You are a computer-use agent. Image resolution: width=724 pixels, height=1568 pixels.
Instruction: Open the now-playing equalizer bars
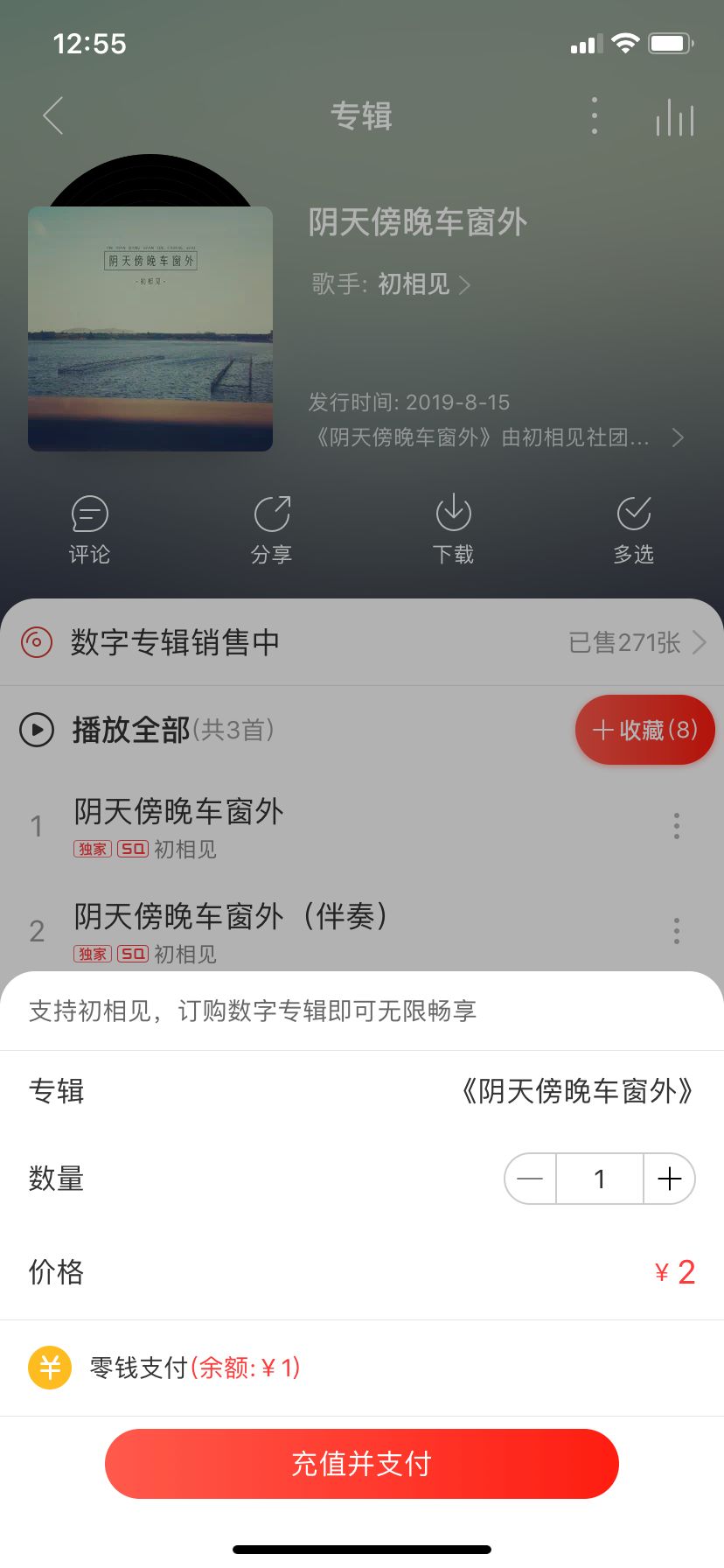(x=674, y=117)
